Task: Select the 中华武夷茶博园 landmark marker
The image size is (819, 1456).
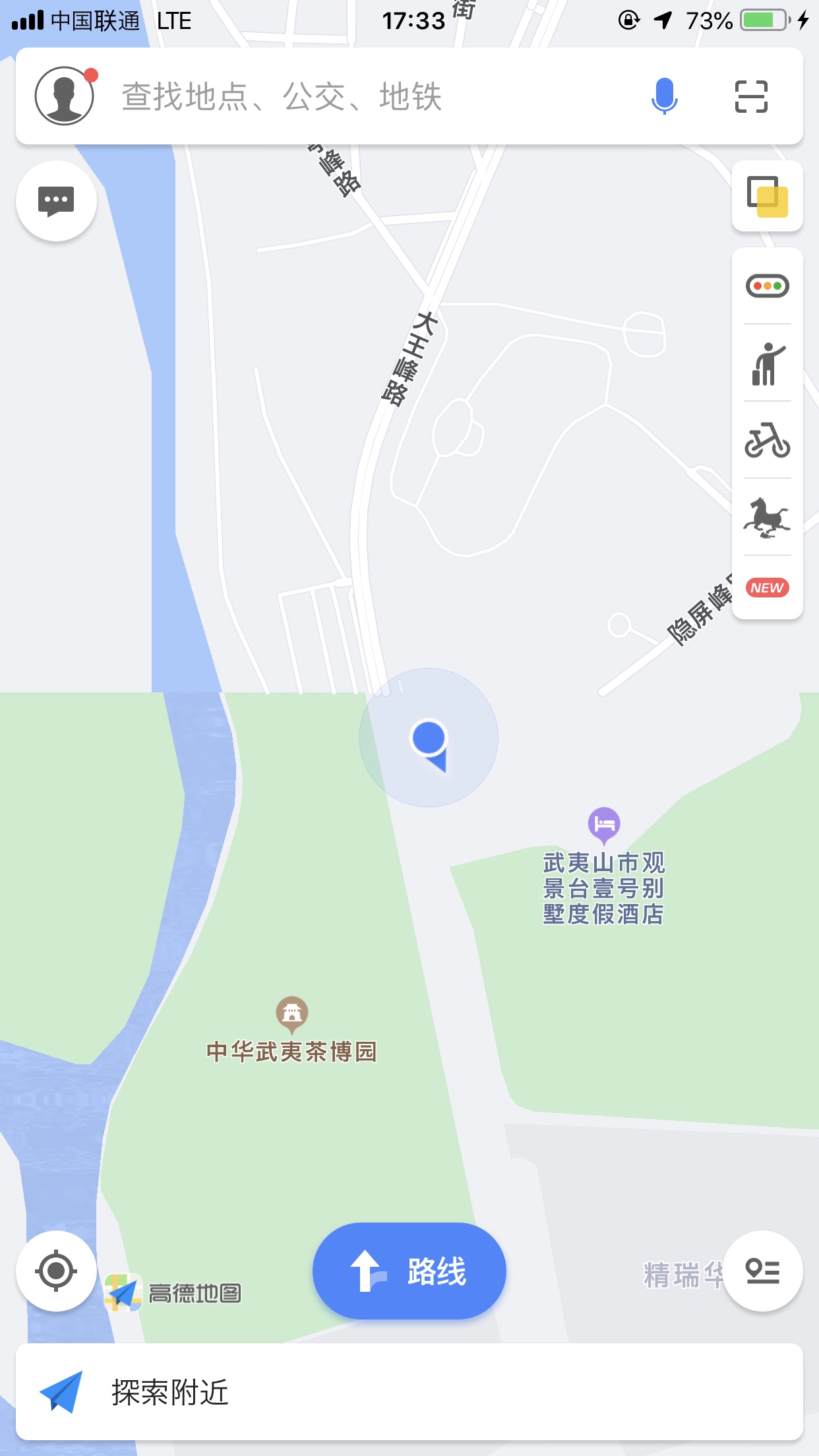Action: pos(291,1013)
